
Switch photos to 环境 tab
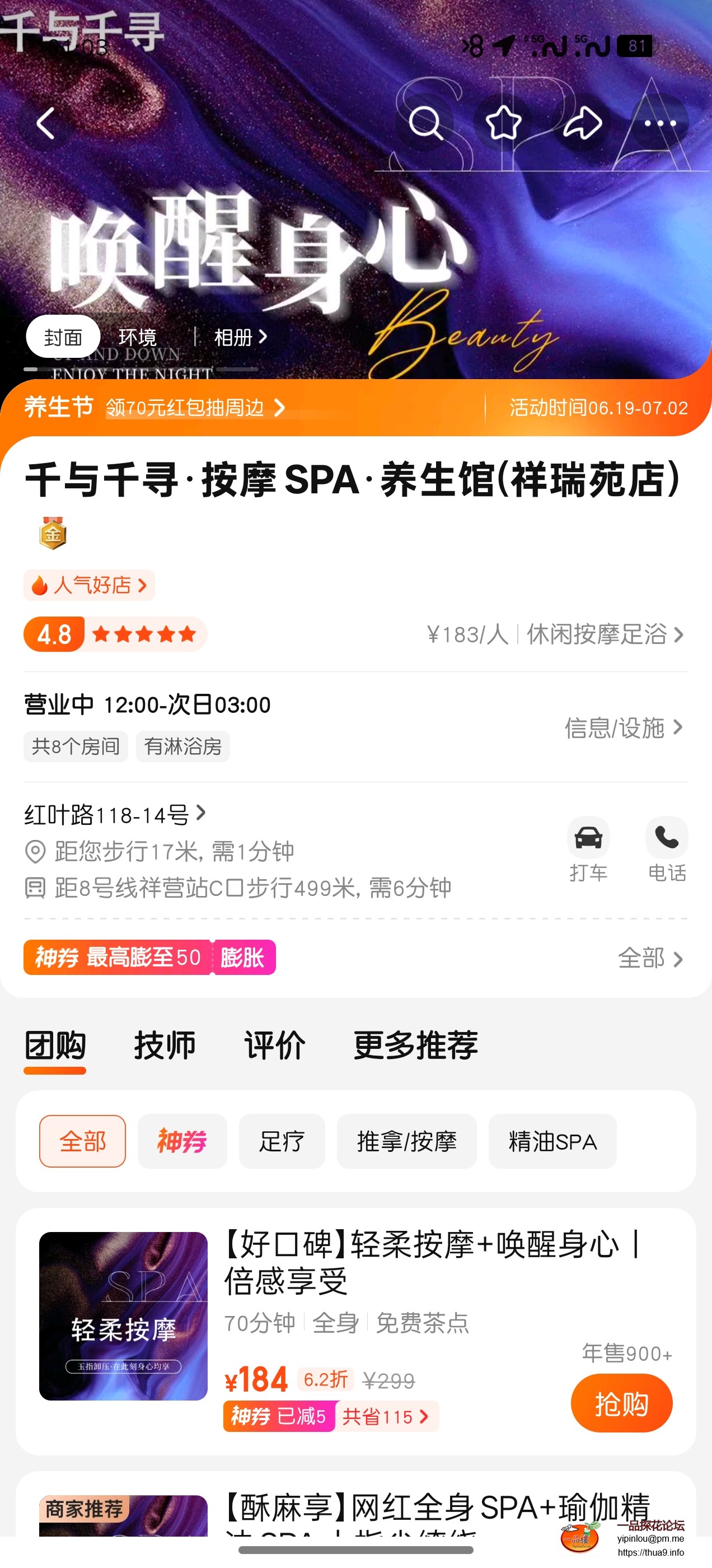(138, 337)
